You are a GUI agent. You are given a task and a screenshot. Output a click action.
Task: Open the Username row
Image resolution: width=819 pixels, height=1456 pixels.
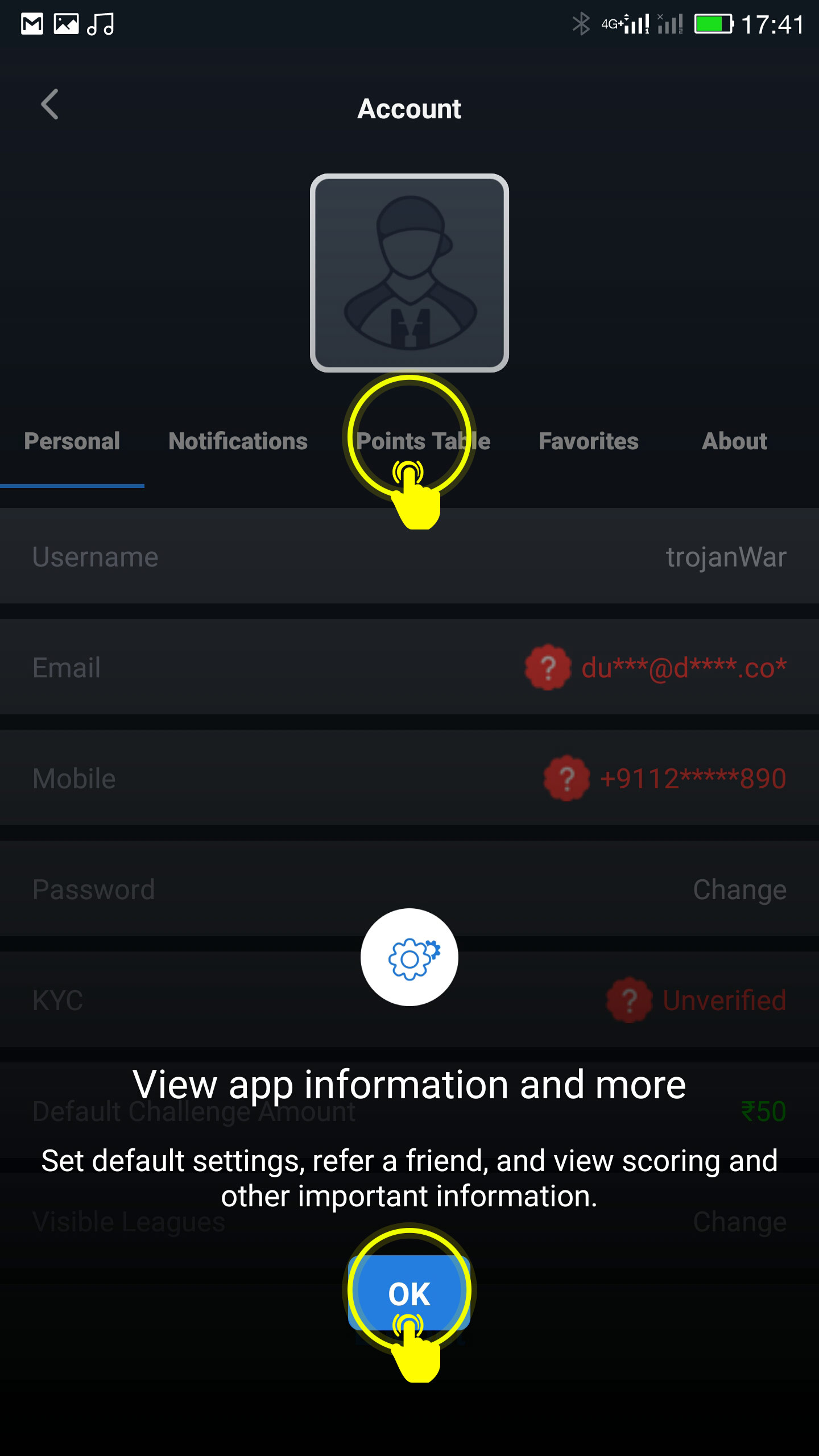point(409,556)
